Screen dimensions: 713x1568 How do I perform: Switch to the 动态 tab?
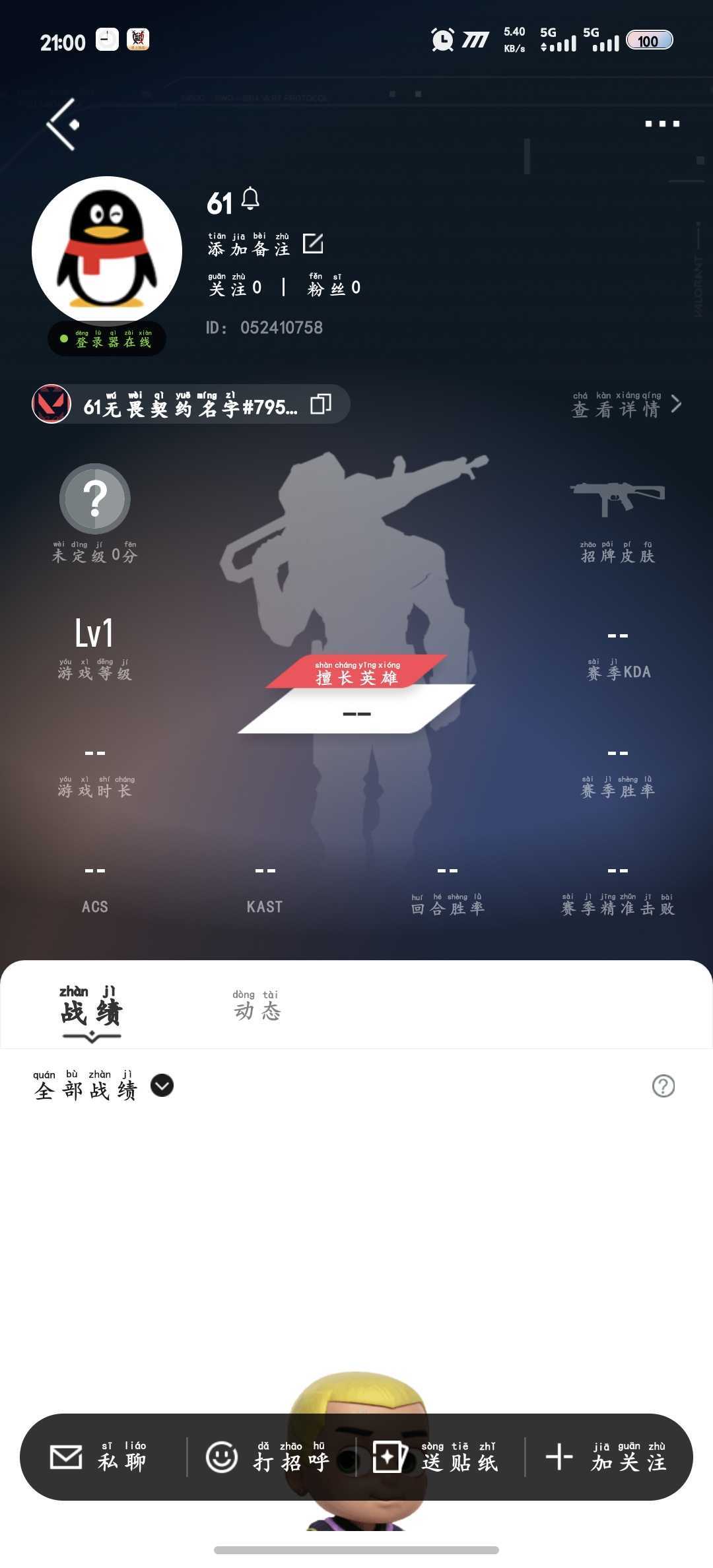257,1006
